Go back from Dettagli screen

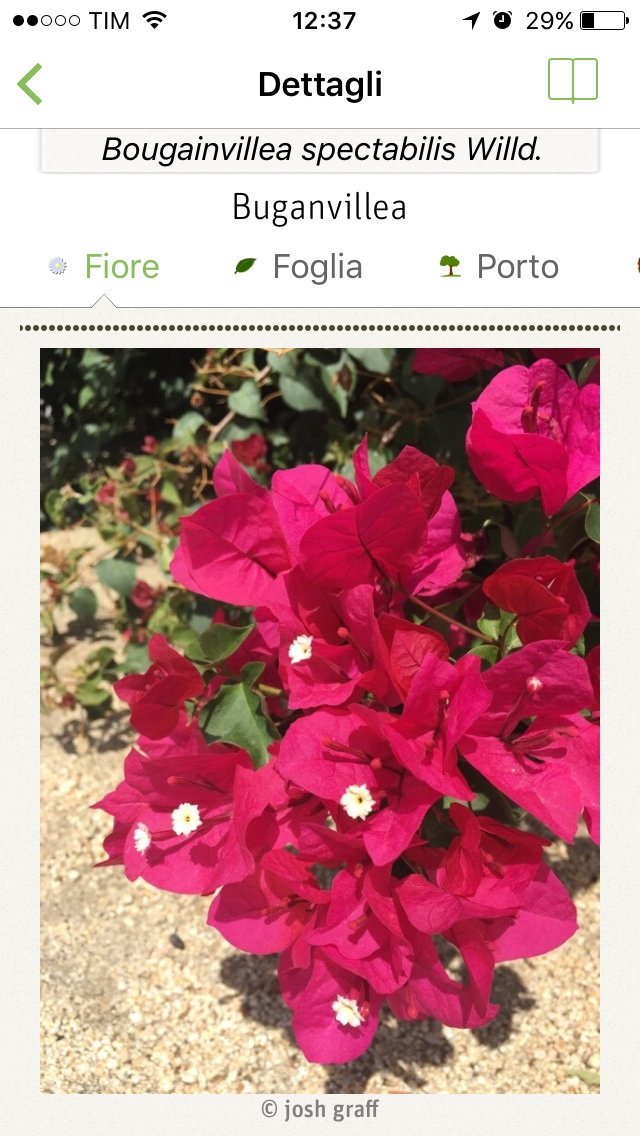click(x=30, y=84)
